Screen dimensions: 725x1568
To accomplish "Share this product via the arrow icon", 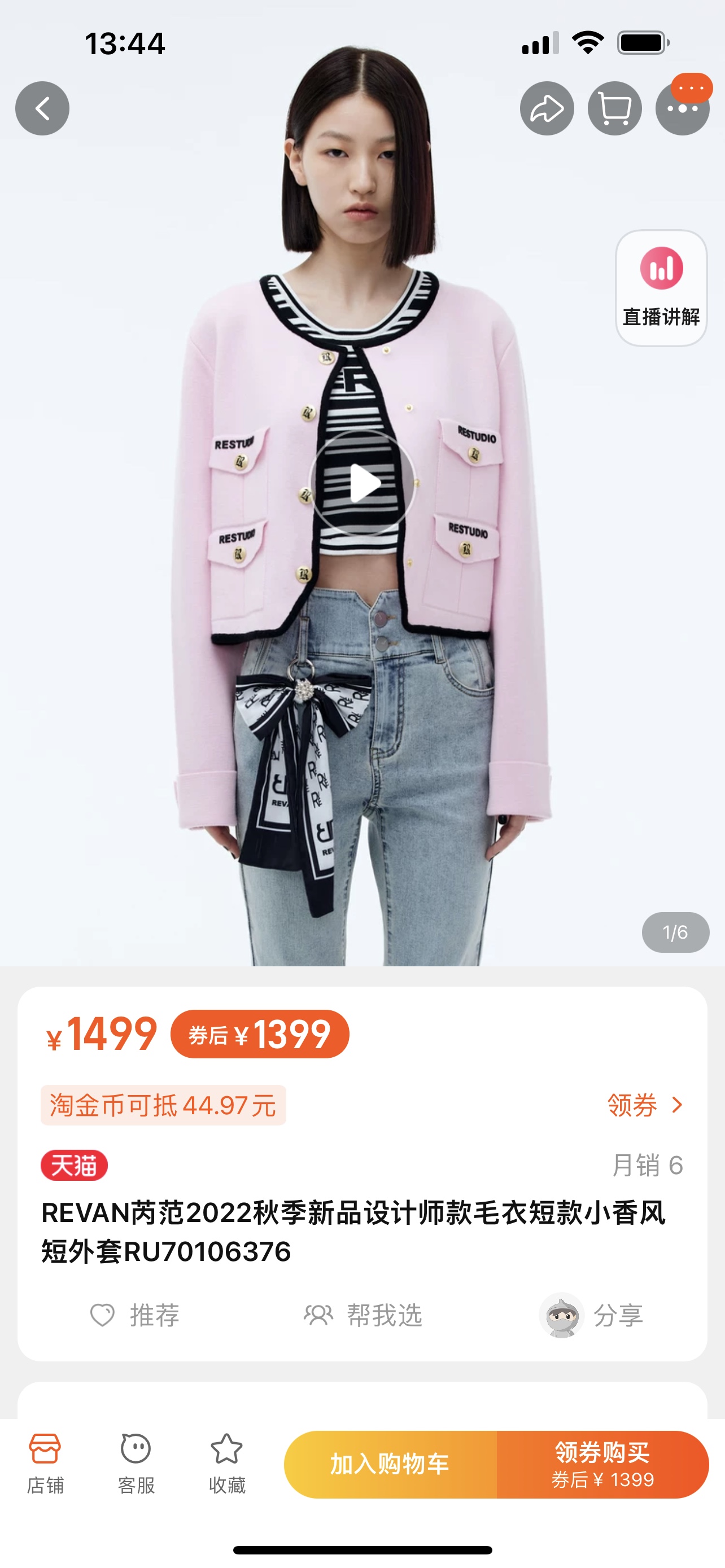I will coord(546,108).
